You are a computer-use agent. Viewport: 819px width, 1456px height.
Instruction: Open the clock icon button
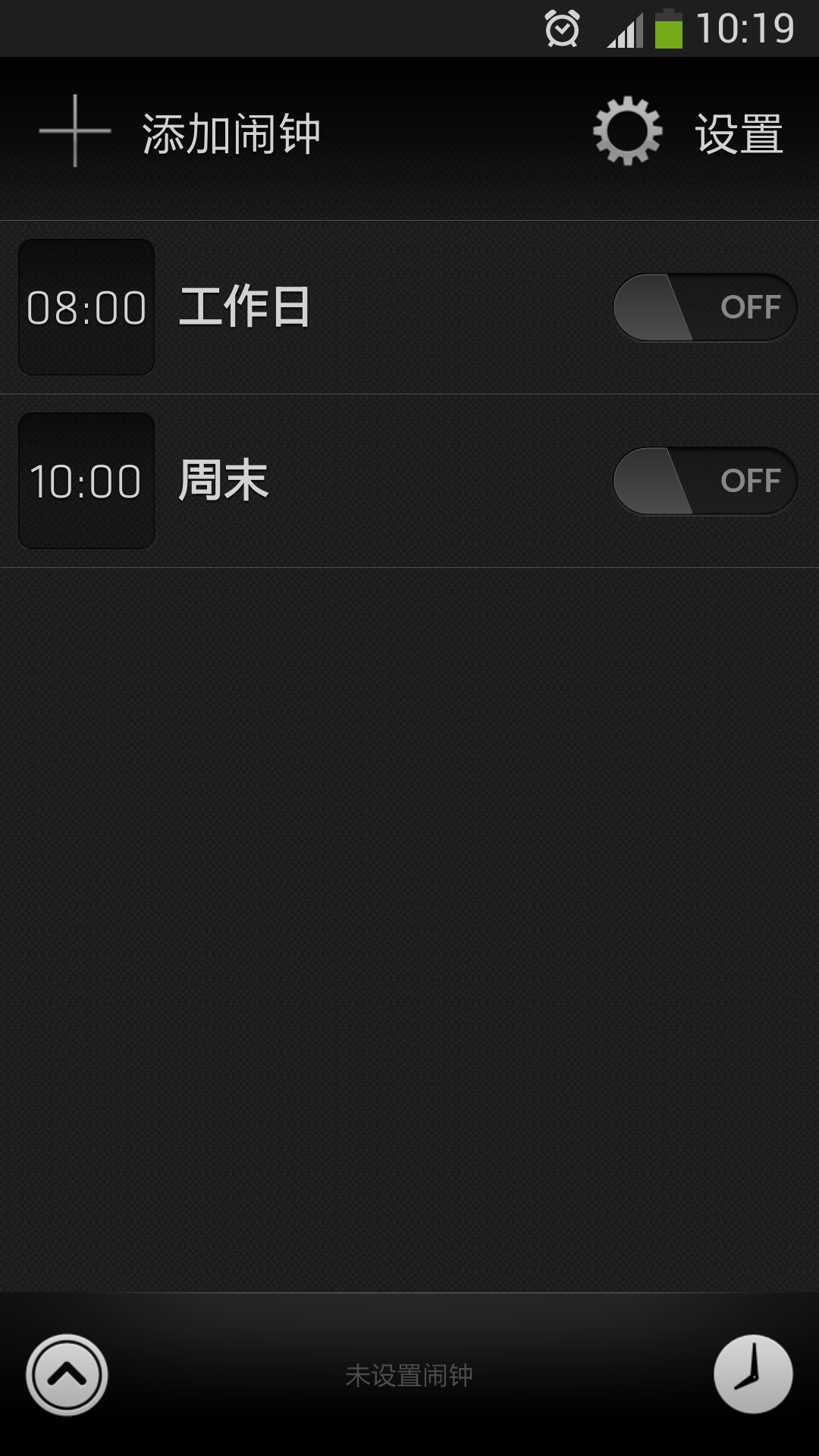(752, 1374)
